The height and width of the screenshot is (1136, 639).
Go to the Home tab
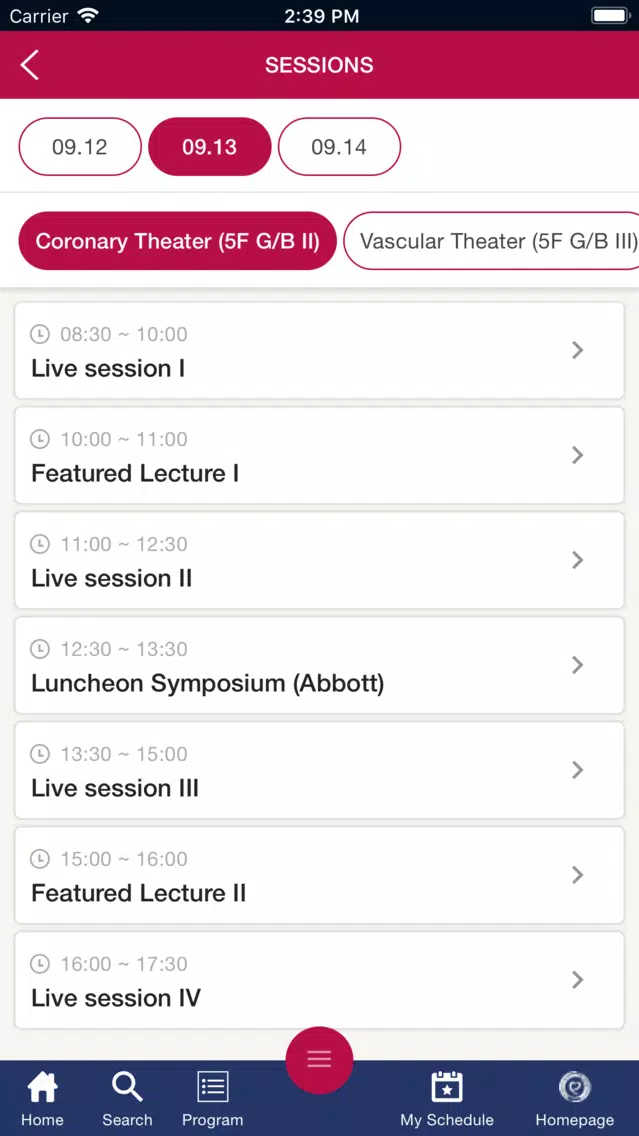click(42, 1099)
